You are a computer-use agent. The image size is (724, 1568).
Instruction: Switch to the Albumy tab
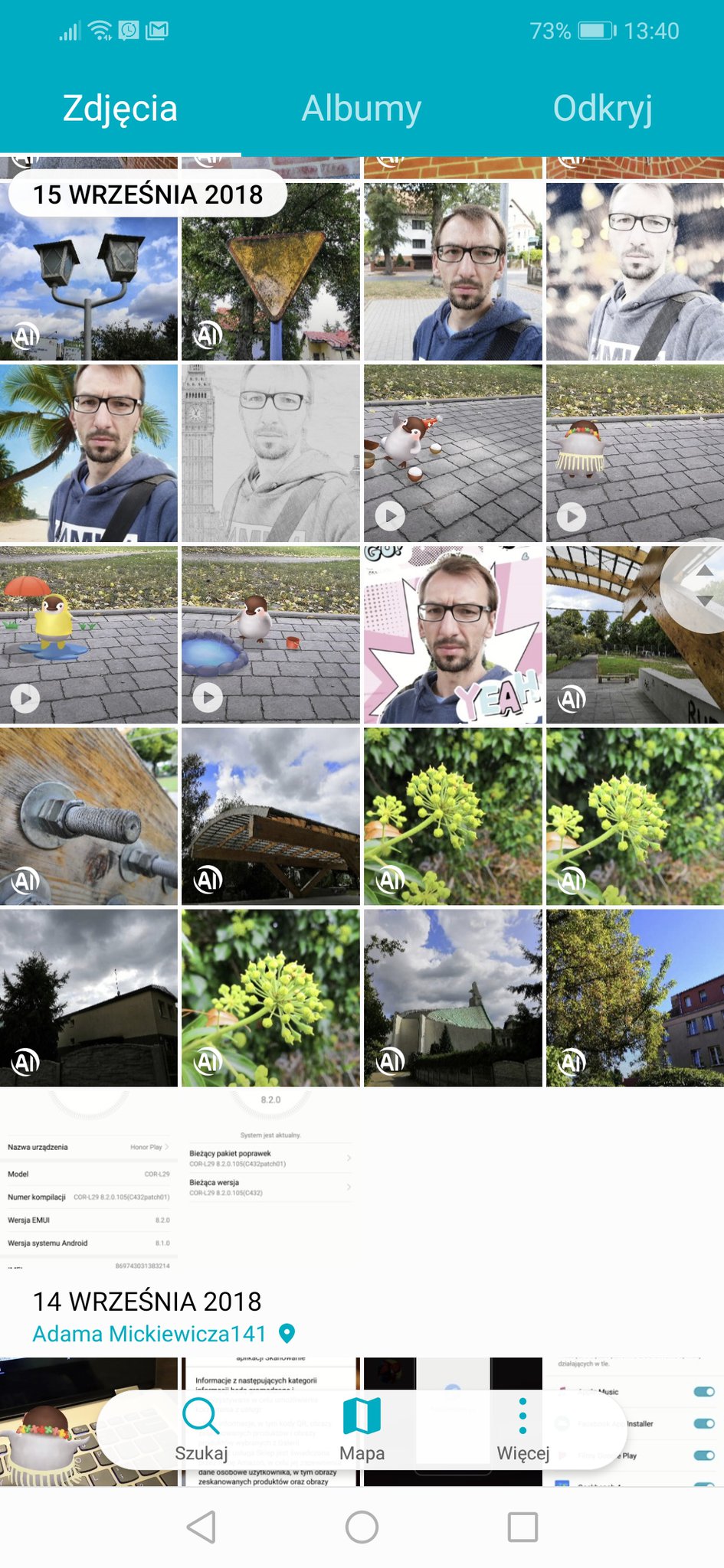pyautogui.click(x=362, y=109)
